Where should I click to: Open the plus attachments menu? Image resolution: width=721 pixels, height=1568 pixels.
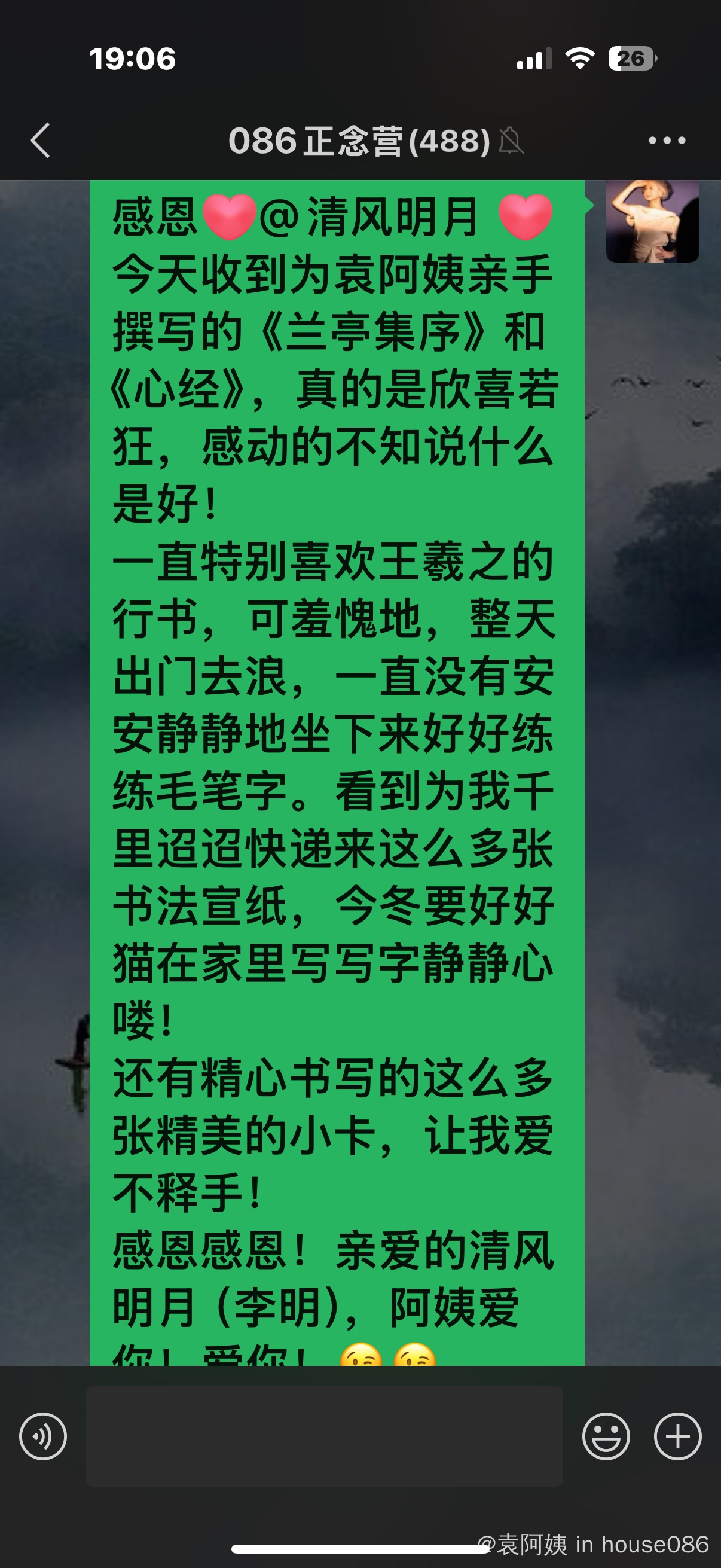point(677,1436)
